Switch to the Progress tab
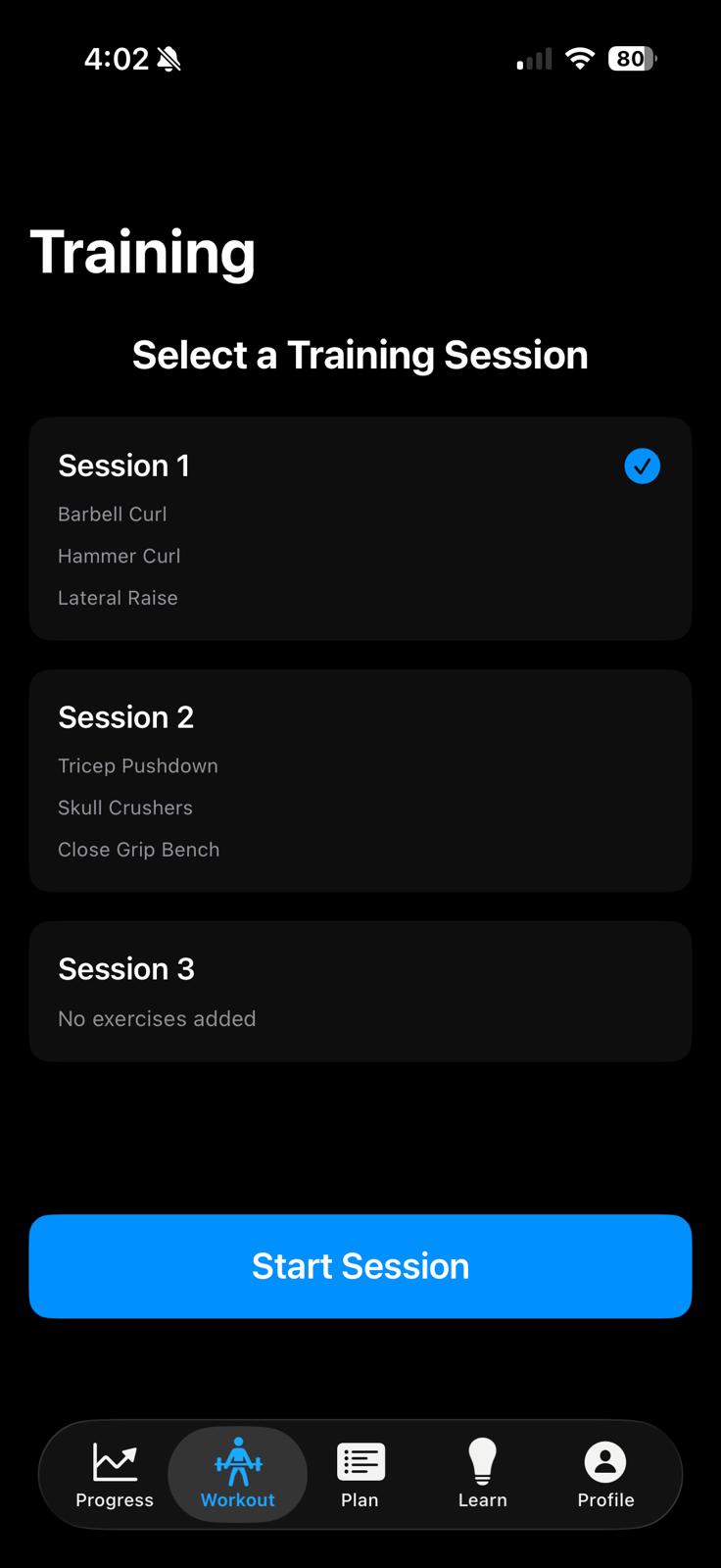The image size is (721, 1568). (115, 1474)
